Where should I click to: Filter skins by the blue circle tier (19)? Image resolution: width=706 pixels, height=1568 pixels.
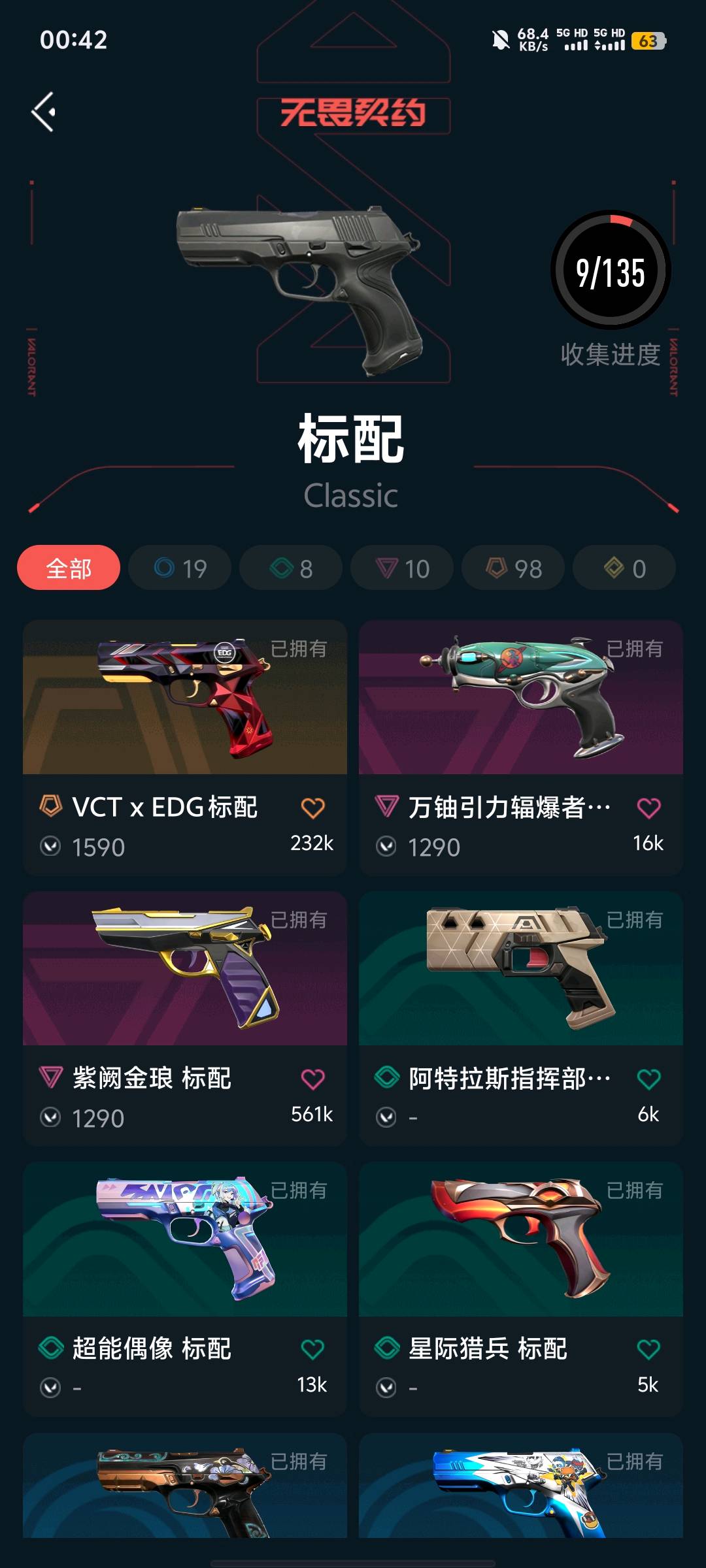180,568
